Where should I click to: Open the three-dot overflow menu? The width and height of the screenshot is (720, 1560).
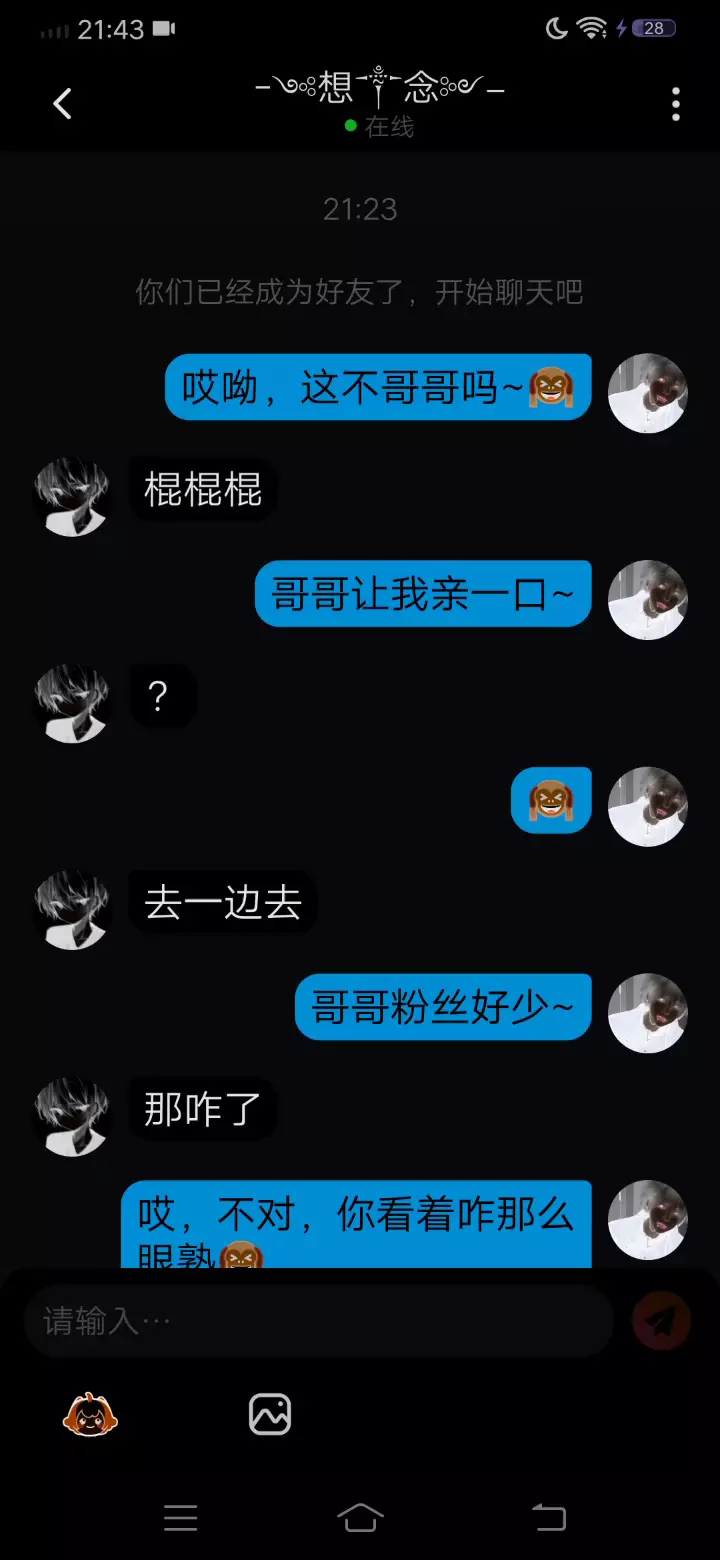point(676,103)
